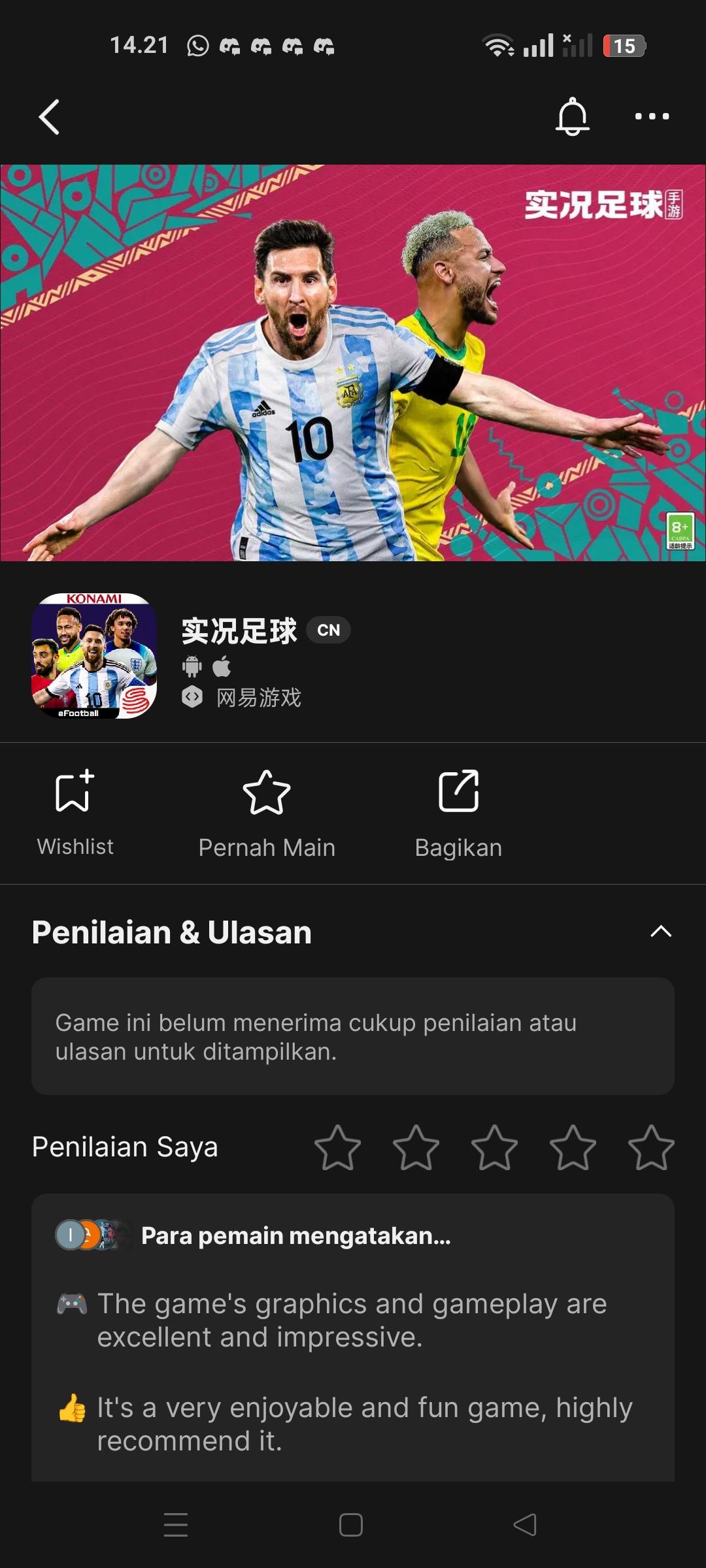The image size is (706, 1568).
Task: Open the 网易游戏 publisher page
Action: coord(258,698)
